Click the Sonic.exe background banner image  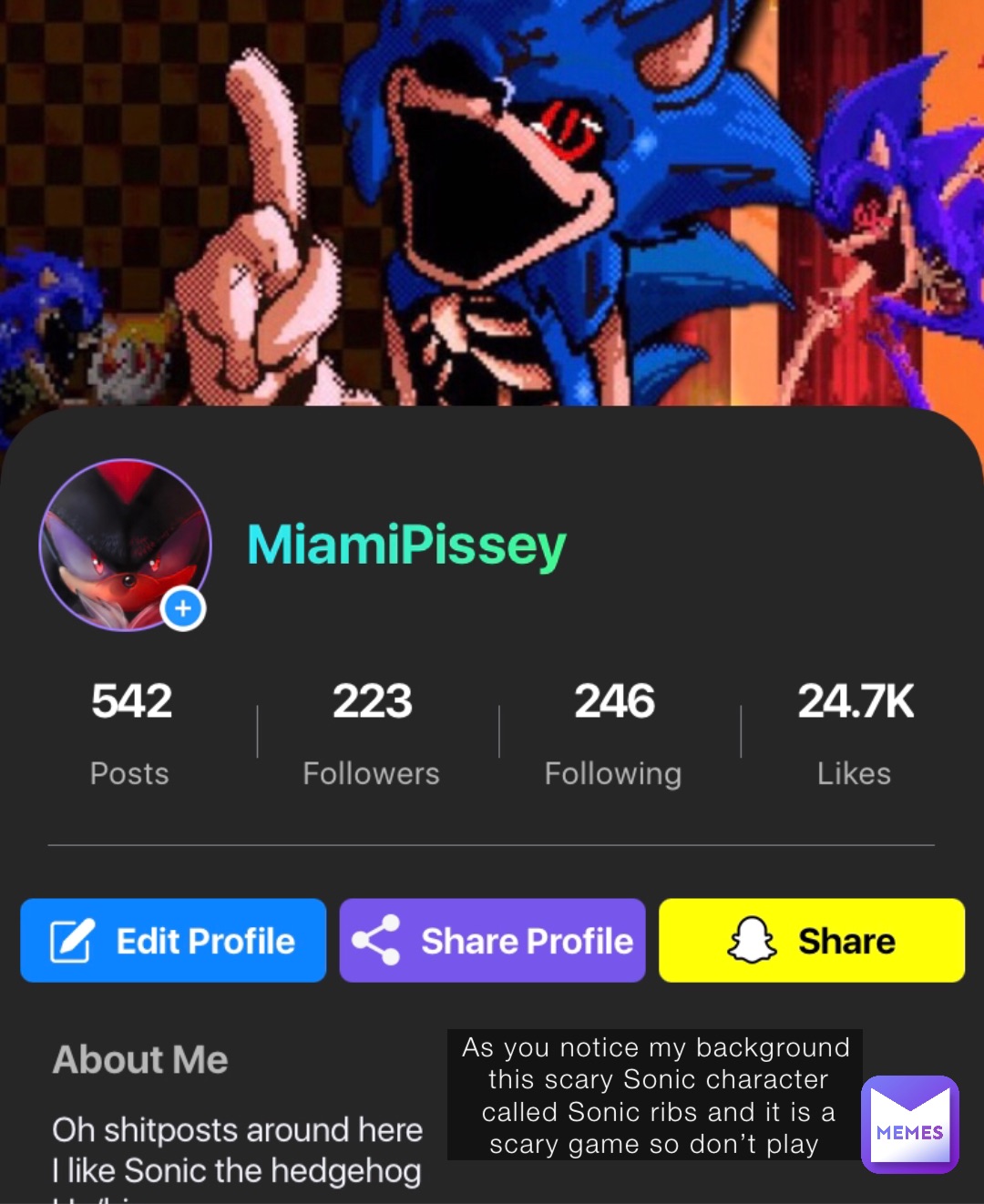coord(492,200)
